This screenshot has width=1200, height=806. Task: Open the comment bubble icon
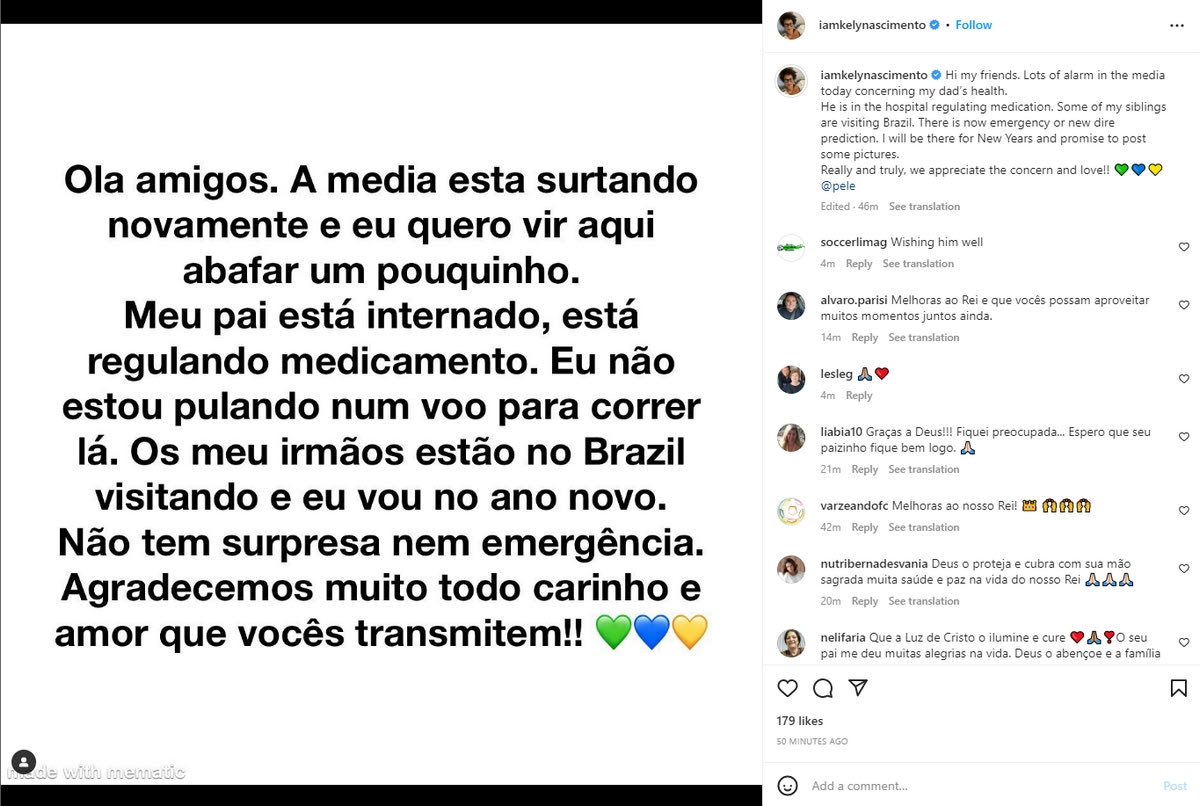[x=823, y=688]
